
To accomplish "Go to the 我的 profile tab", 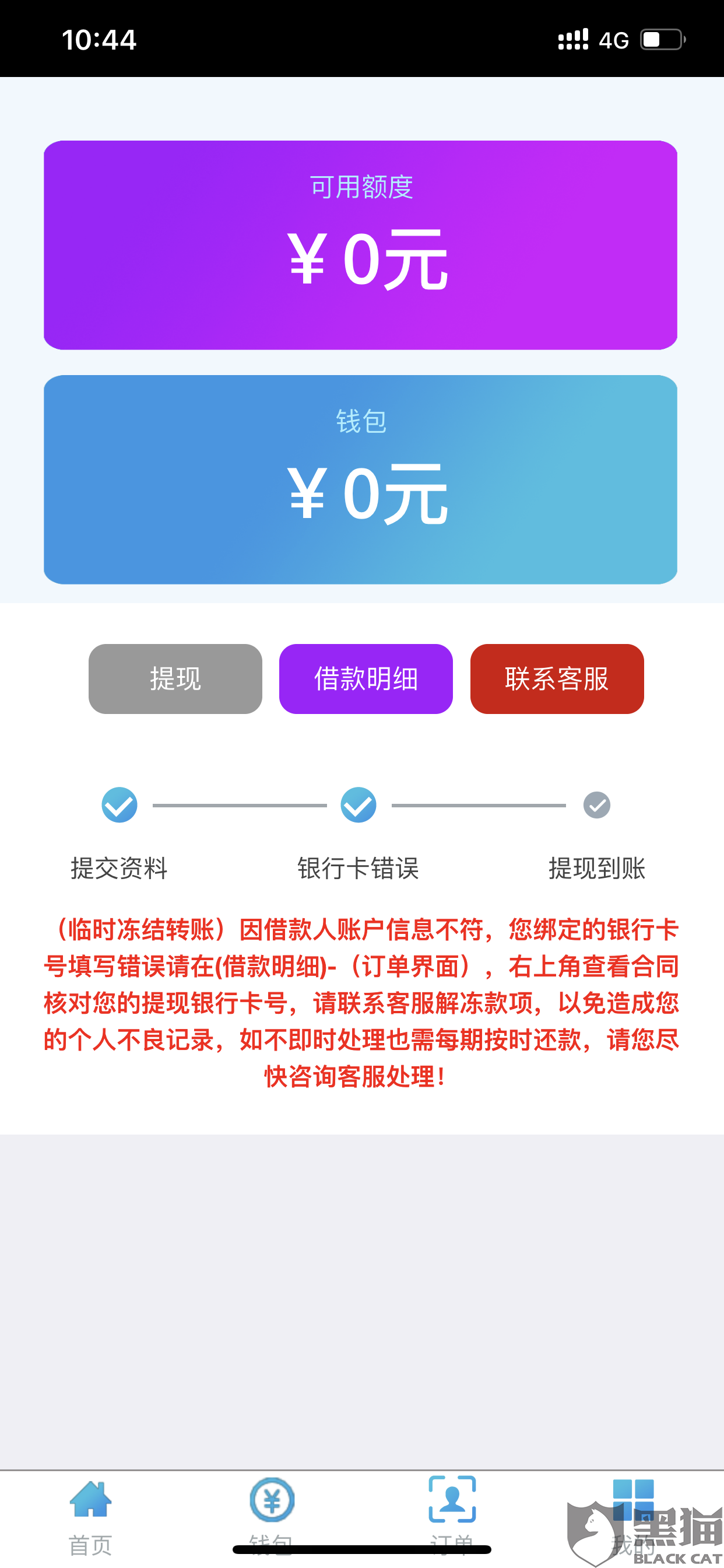I will tap(632, 1512).
